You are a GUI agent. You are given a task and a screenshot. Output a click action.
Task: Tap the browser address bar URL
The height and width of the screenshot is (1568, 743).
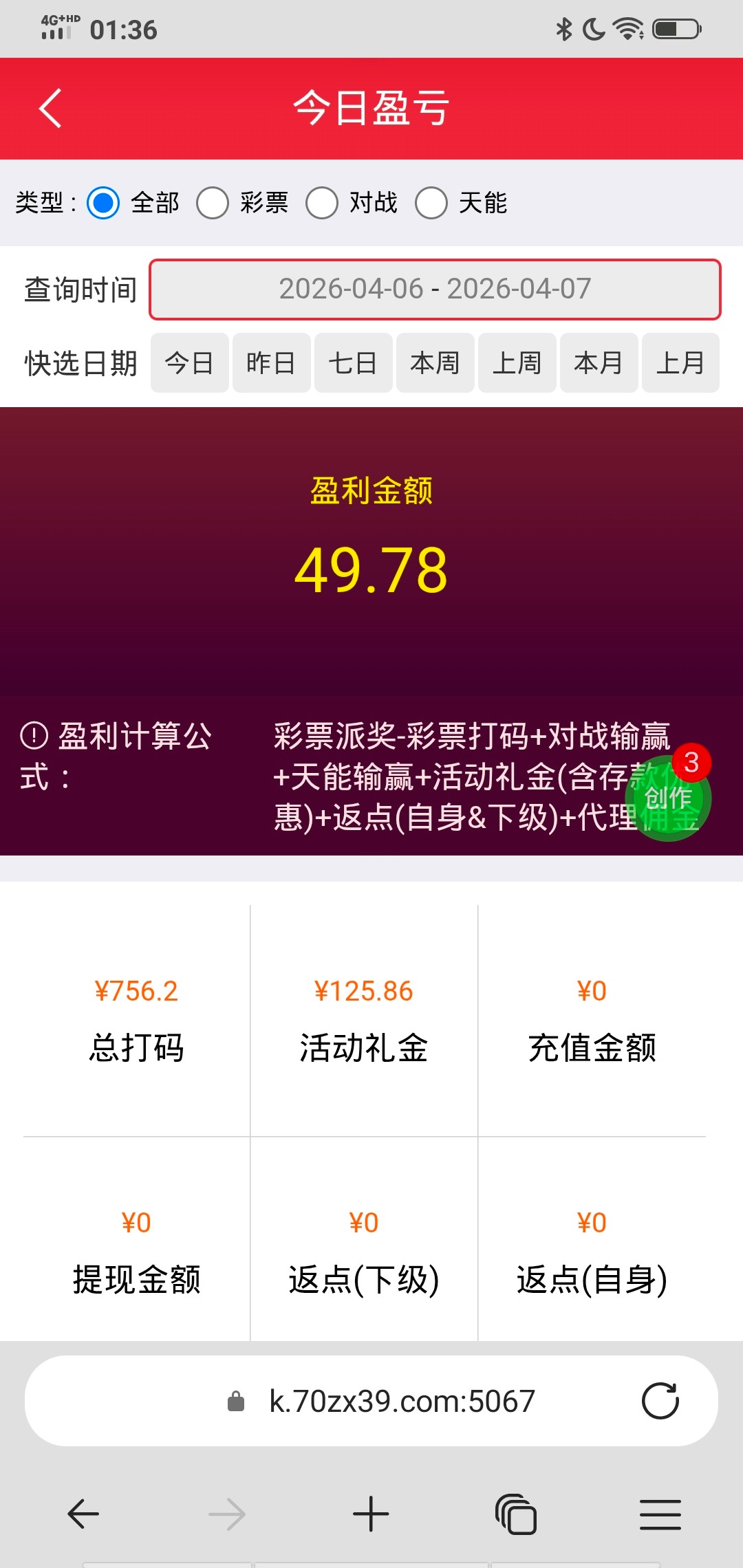(401, 1401)
